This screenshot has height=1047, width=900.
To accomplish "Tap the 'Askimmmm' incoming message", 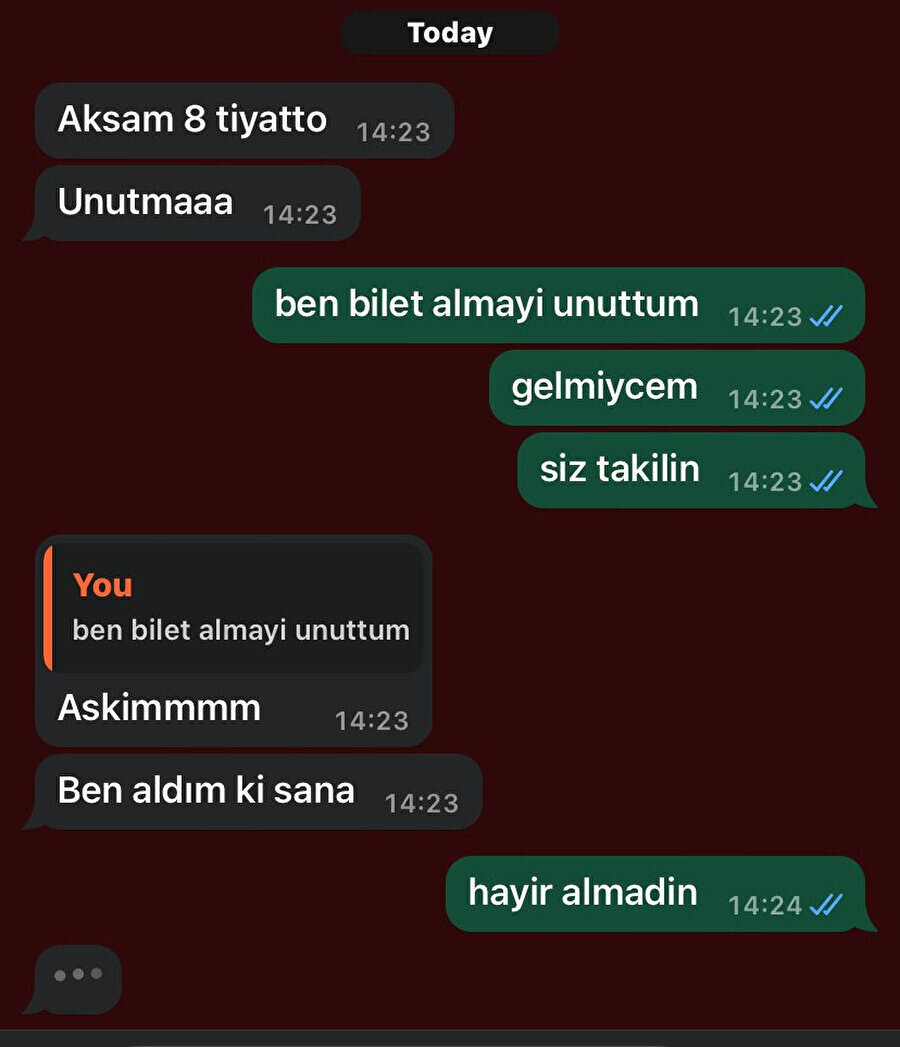I will [160, 706].
